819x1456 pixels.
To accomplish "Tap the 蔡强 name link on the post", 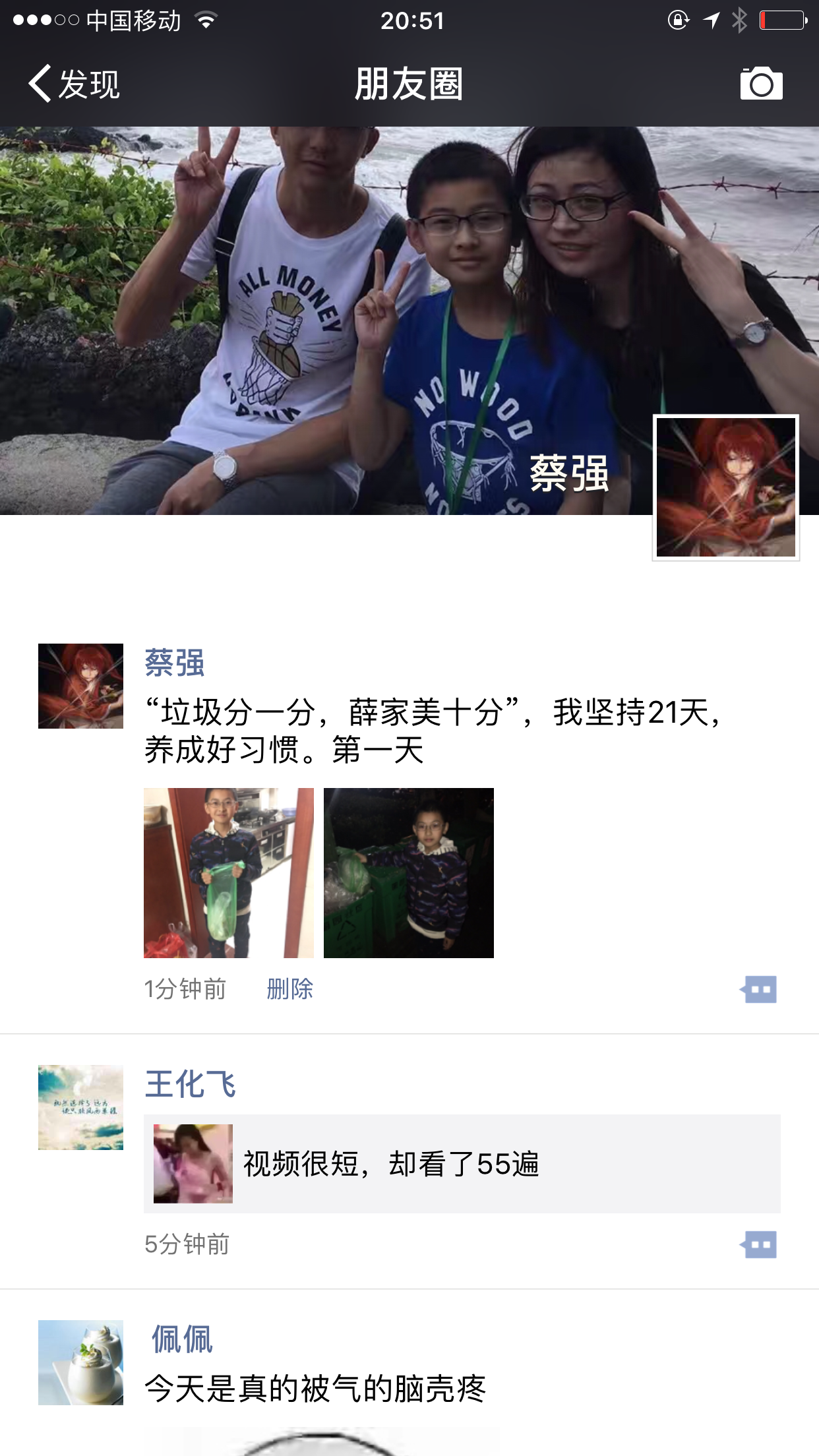I will (174, 663).
